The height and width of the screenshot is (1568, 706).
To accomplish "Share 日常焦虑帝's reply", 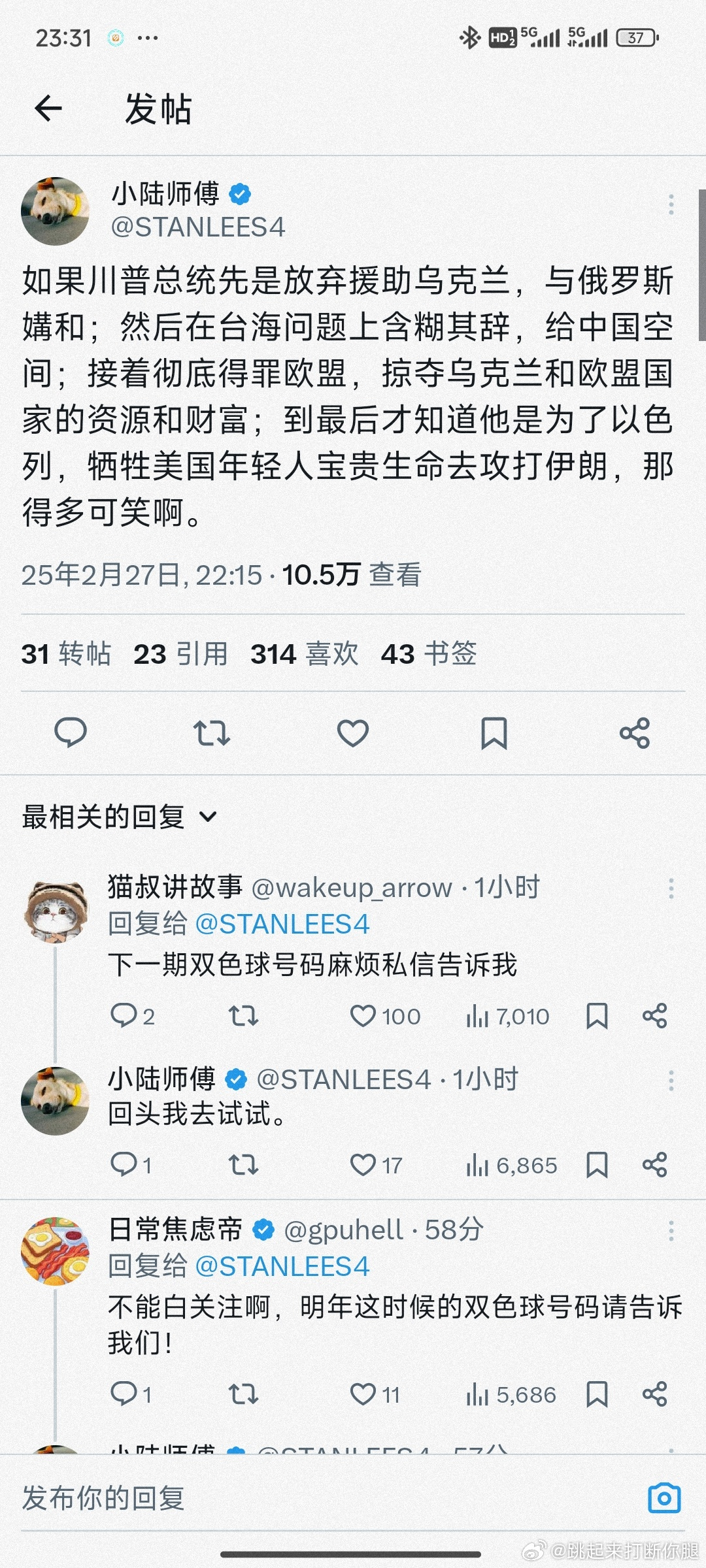I will (654, 1394).
